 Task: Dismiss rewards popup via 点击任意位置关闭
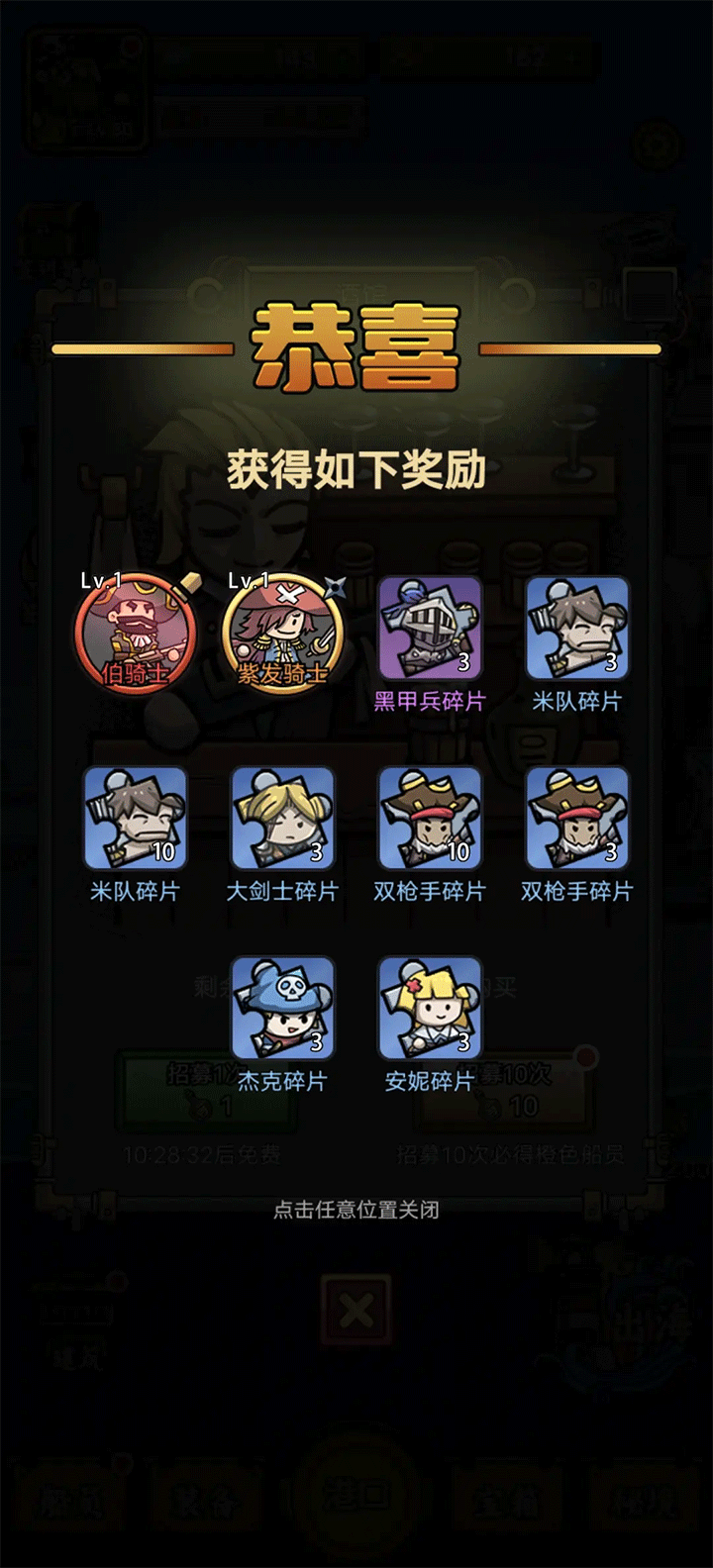[x=356, y=1210]
